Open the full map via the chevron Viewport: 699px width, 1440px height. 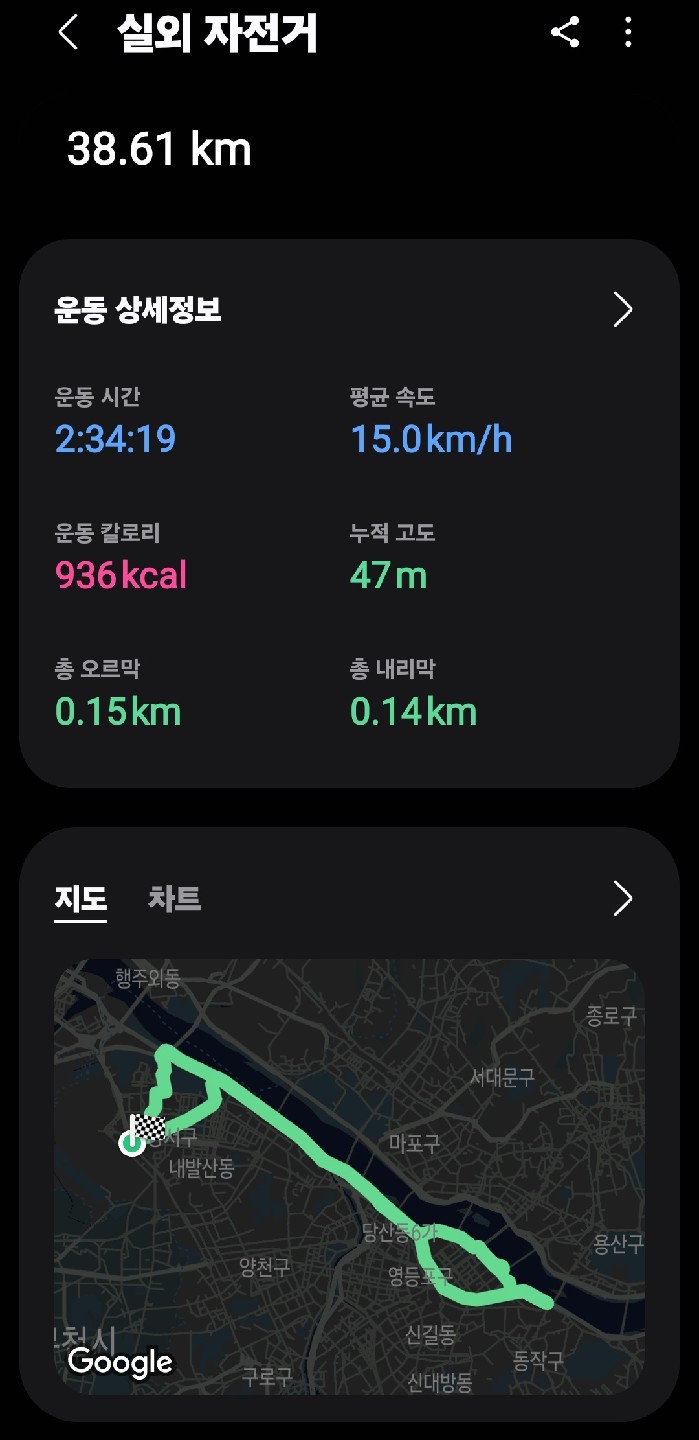(622, 899)
